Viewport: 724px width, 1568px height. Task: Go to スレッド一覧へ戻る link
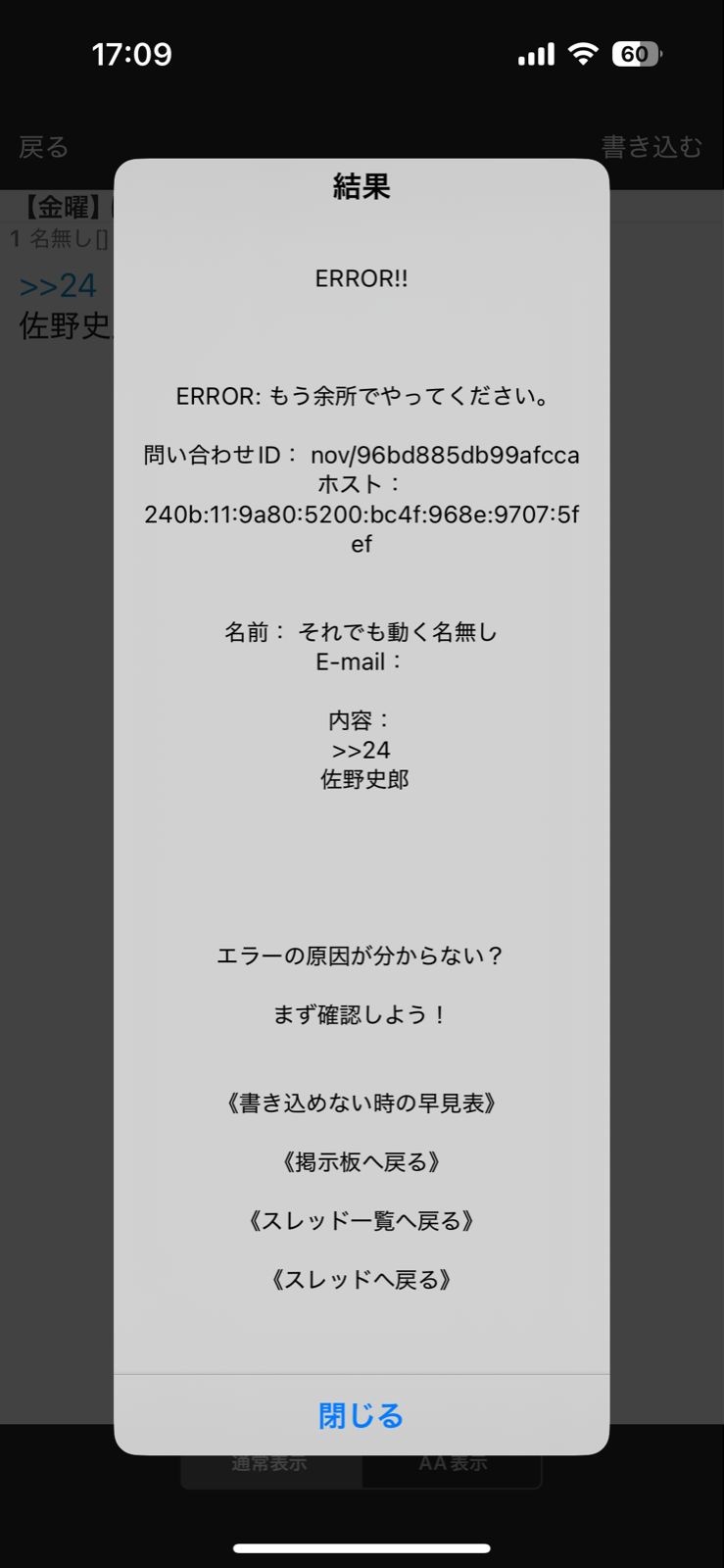click(361, 1221)
